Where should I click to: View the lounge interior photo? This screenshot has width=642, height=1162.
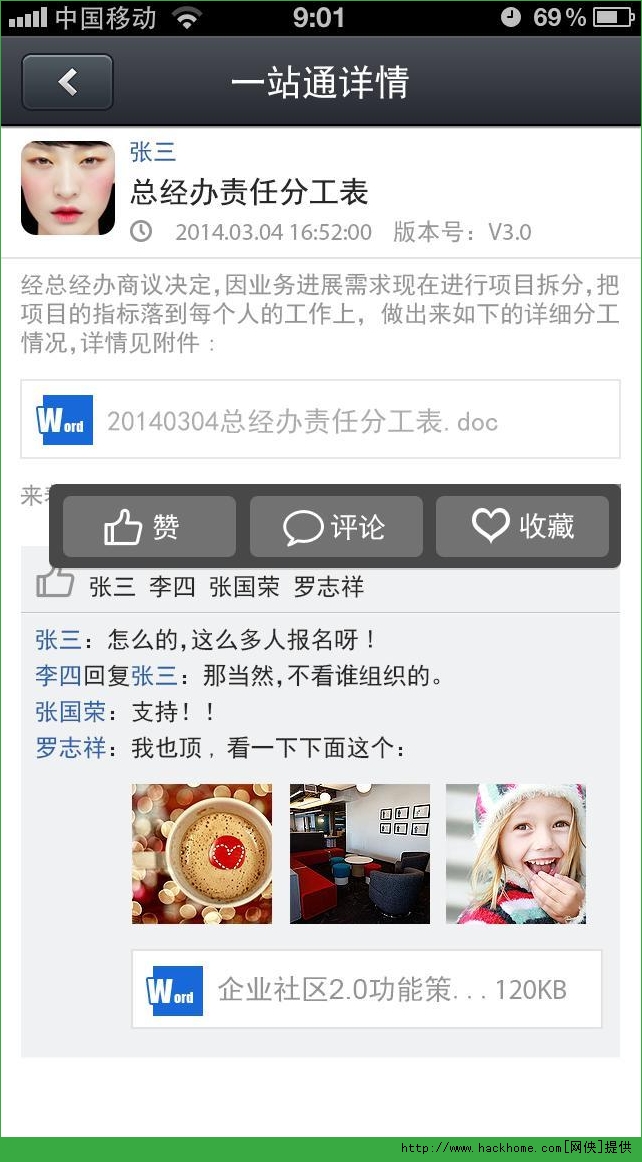[360, 853]
